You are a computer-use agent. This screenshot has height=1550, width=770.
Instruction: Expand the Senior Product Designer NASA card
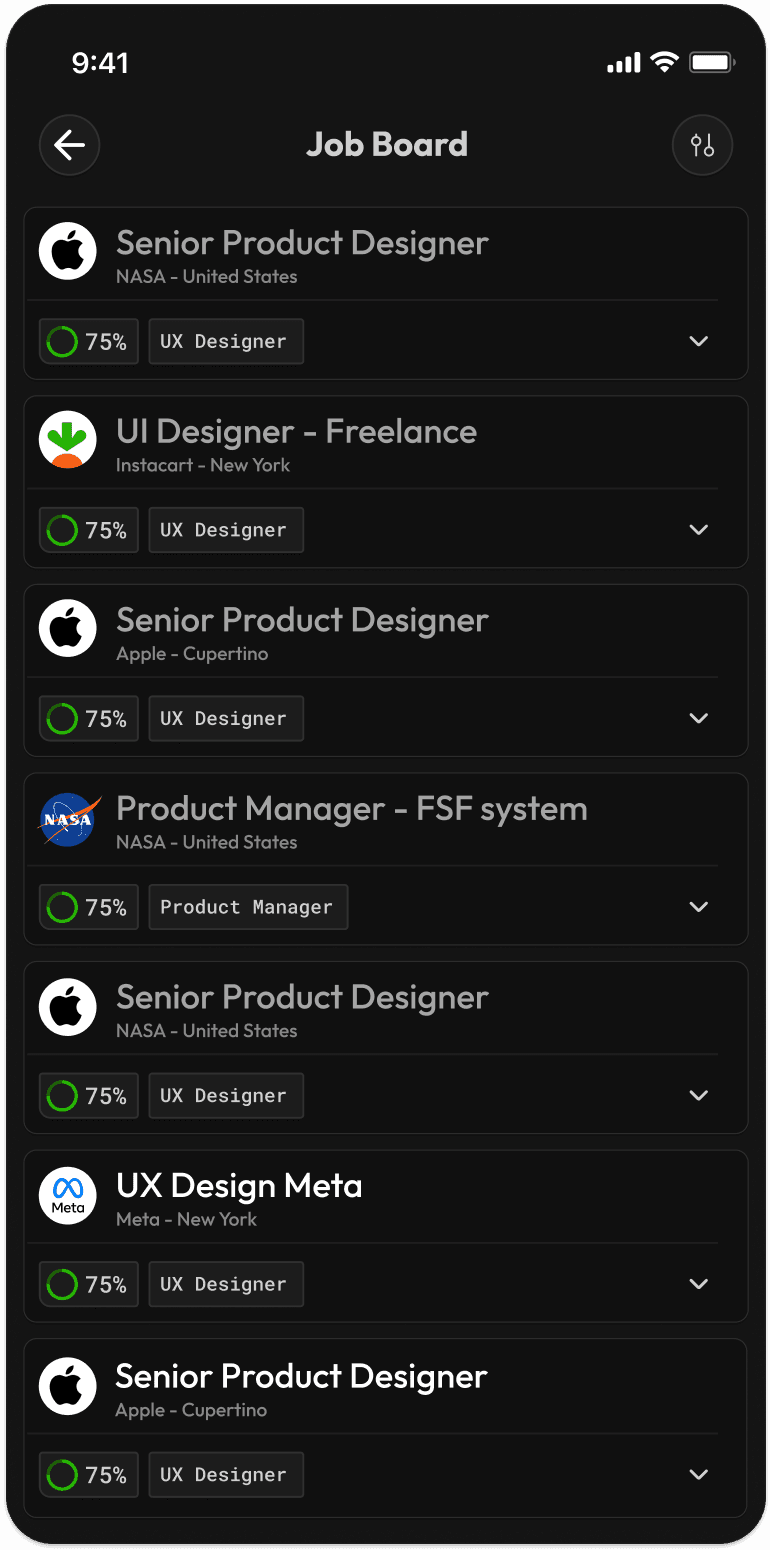click(698, 341)
